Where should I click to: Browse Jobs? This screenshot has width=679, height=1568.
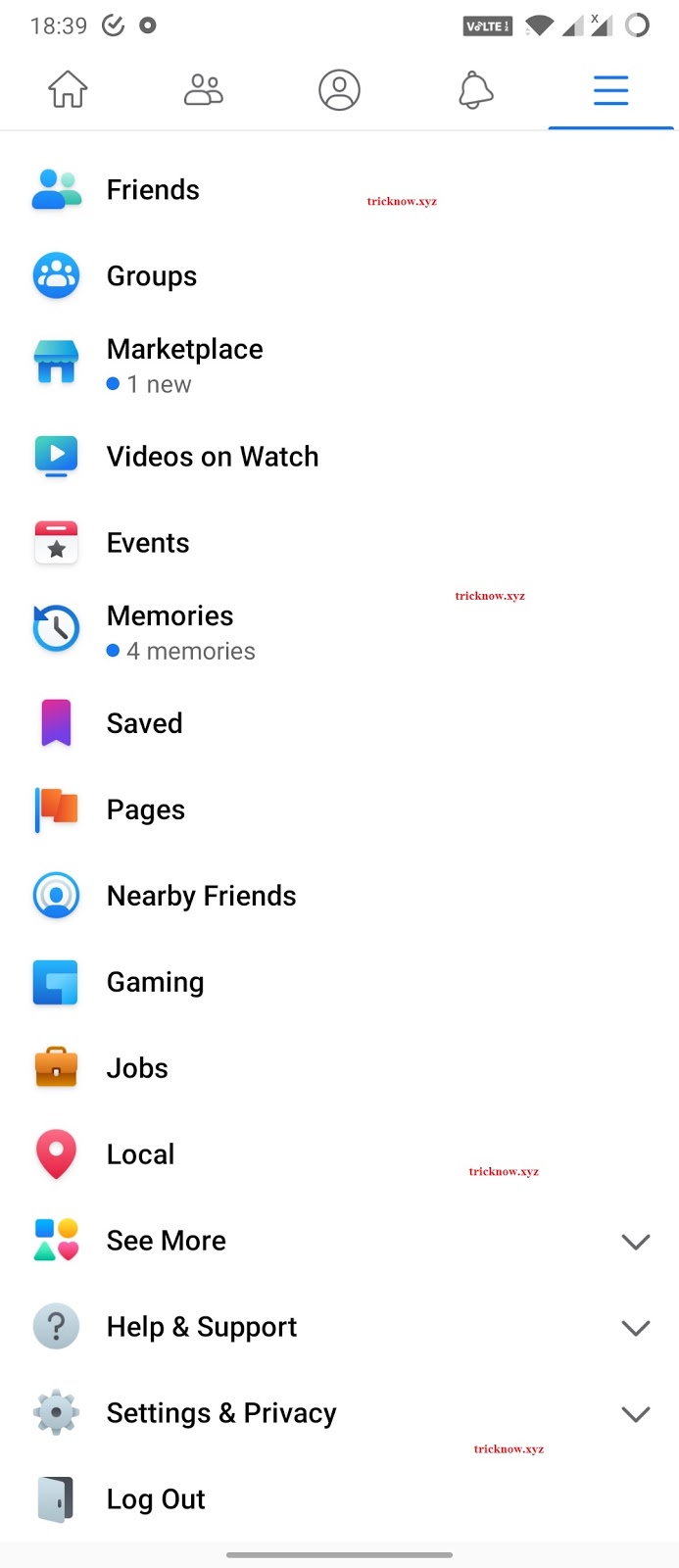(x=137, y=1068)
